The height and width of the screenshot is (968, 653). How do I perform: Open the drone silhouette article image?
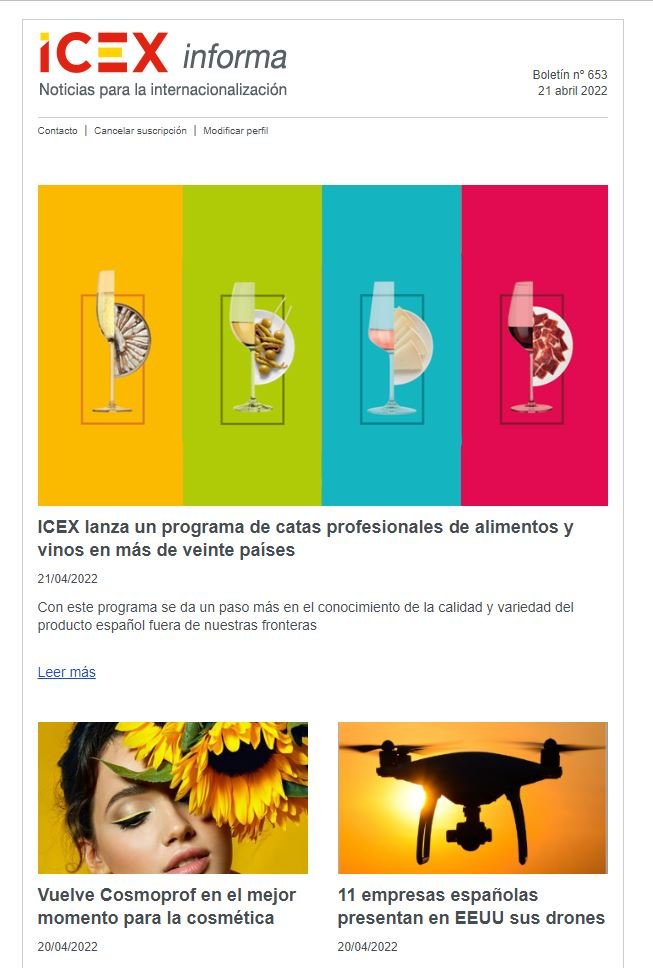pos(472,798)
